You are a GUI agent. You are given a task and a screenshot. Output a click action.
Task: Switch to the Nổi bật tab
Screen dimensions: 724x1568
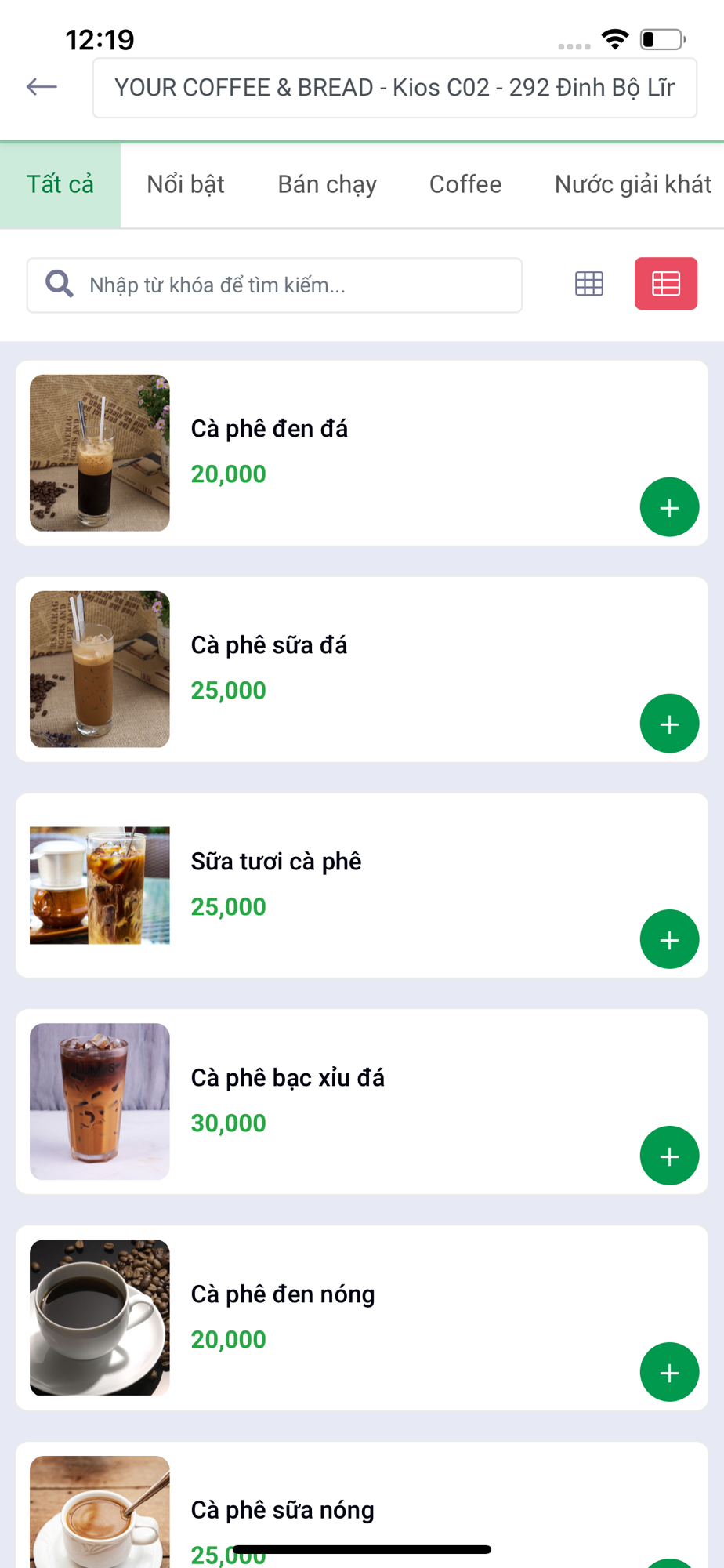(186, 185)
